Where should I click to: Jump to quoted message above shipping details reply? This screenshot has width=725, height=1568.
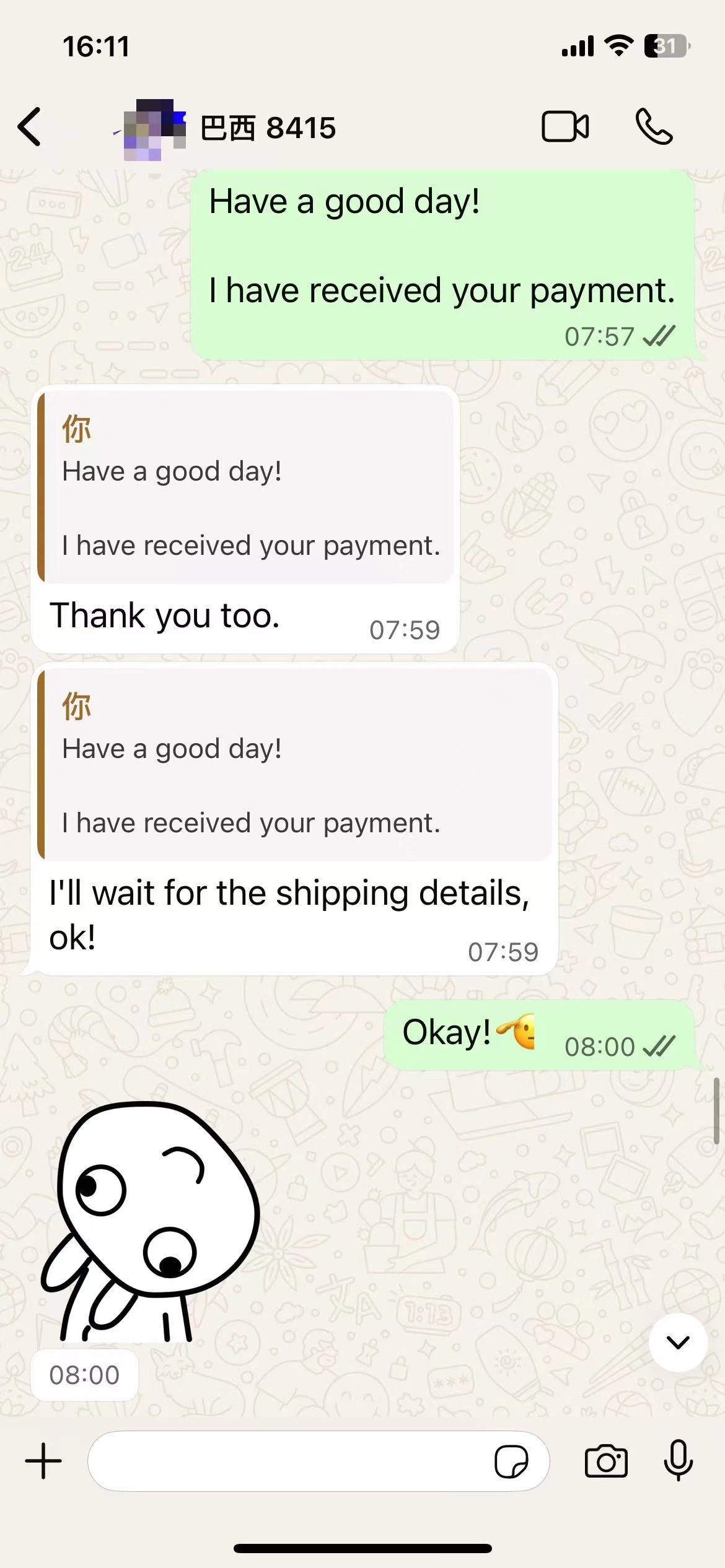pos(295,763)
